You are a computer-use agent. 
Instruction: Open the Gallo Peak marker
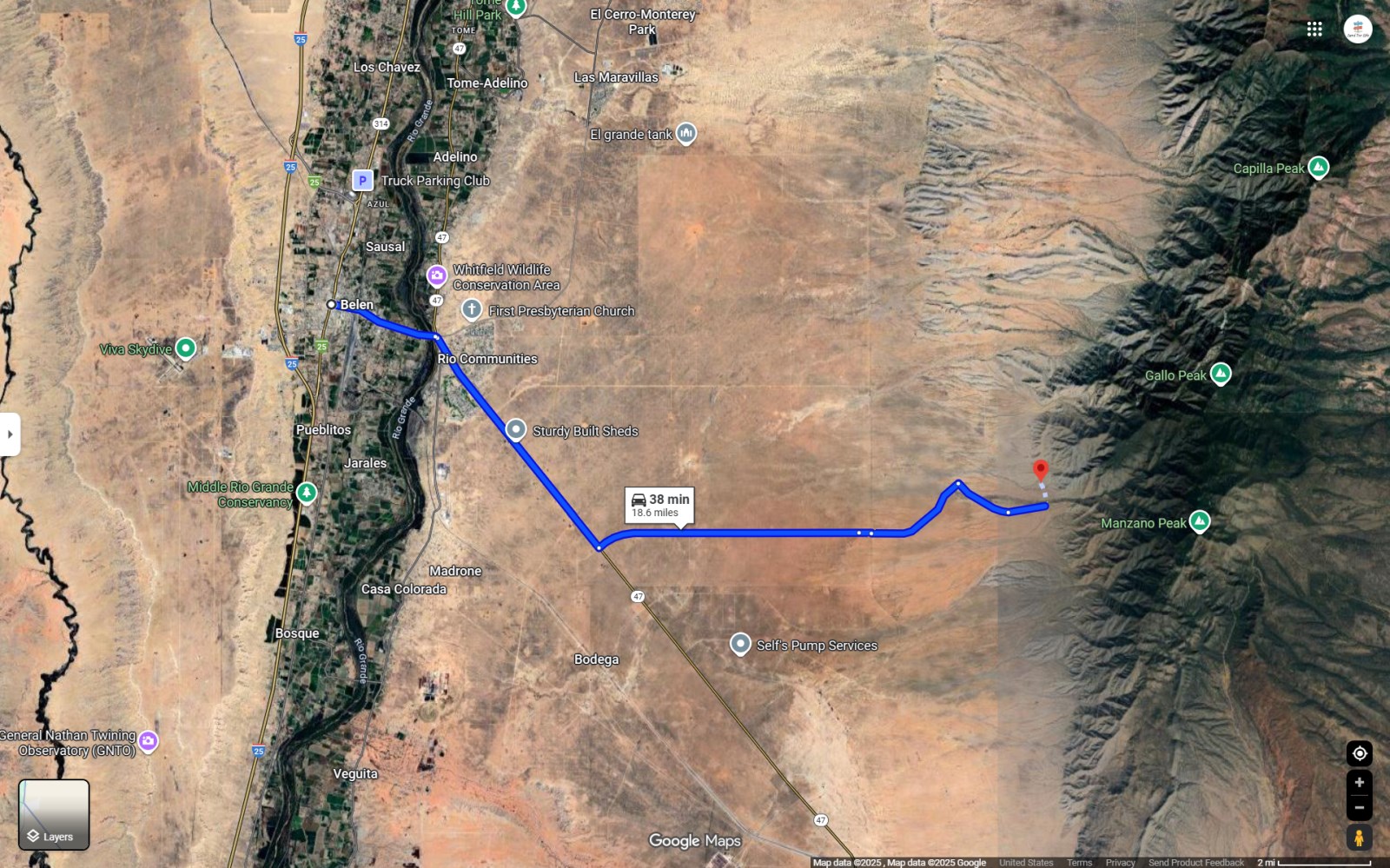[x=1221, y=374]
